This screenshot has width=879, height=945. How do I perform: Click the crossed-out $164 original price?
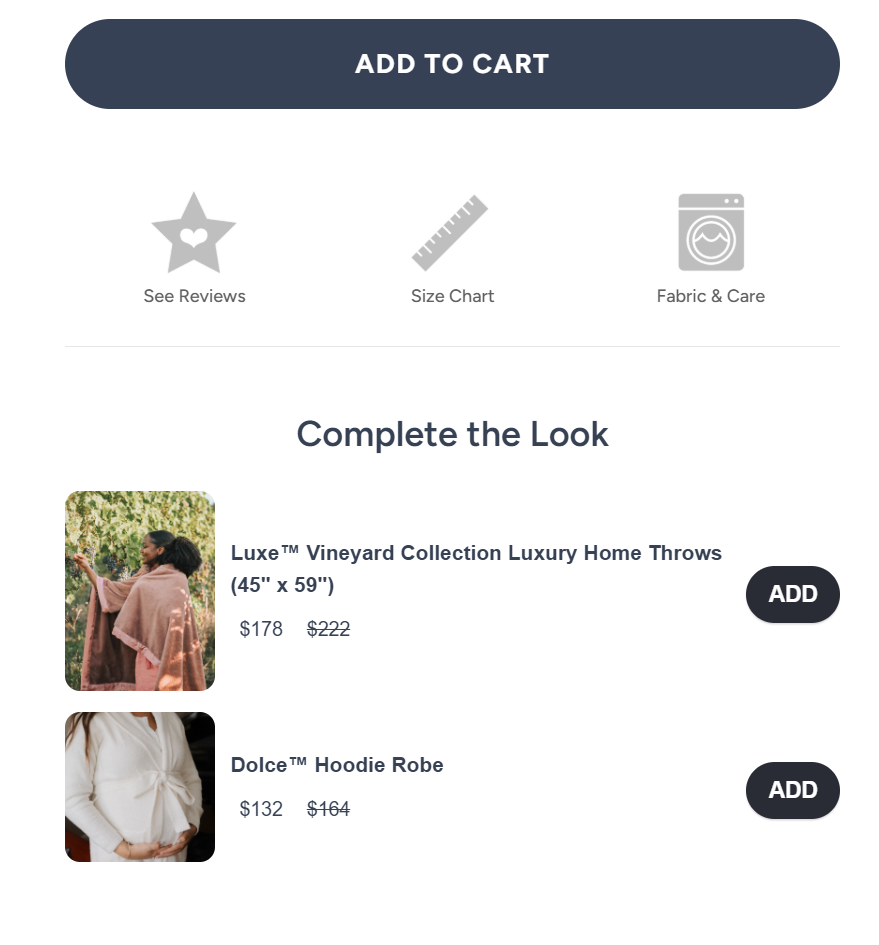(328, 809)
